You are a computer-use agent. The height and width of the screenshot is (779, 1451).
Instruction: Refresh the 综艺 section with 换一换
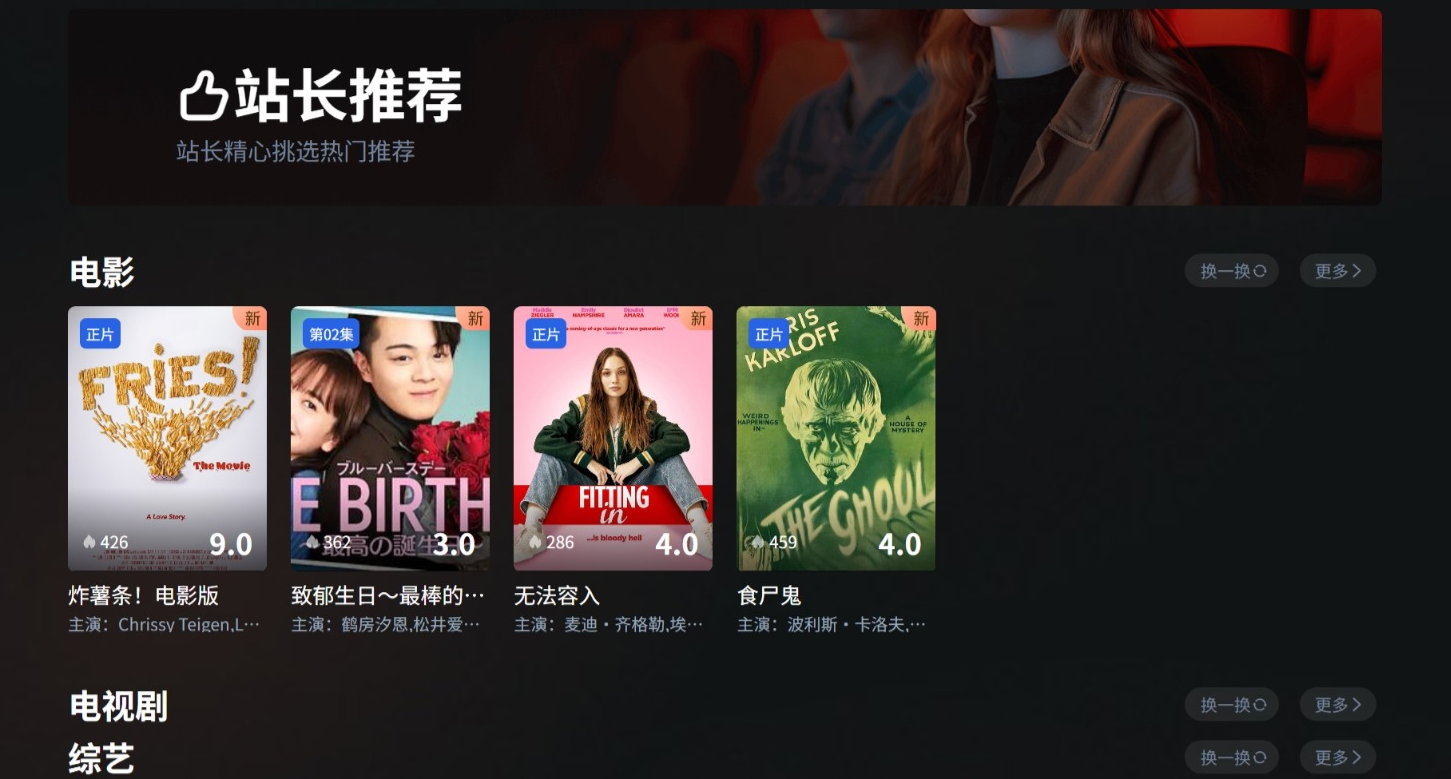(x=1231, y=757)
